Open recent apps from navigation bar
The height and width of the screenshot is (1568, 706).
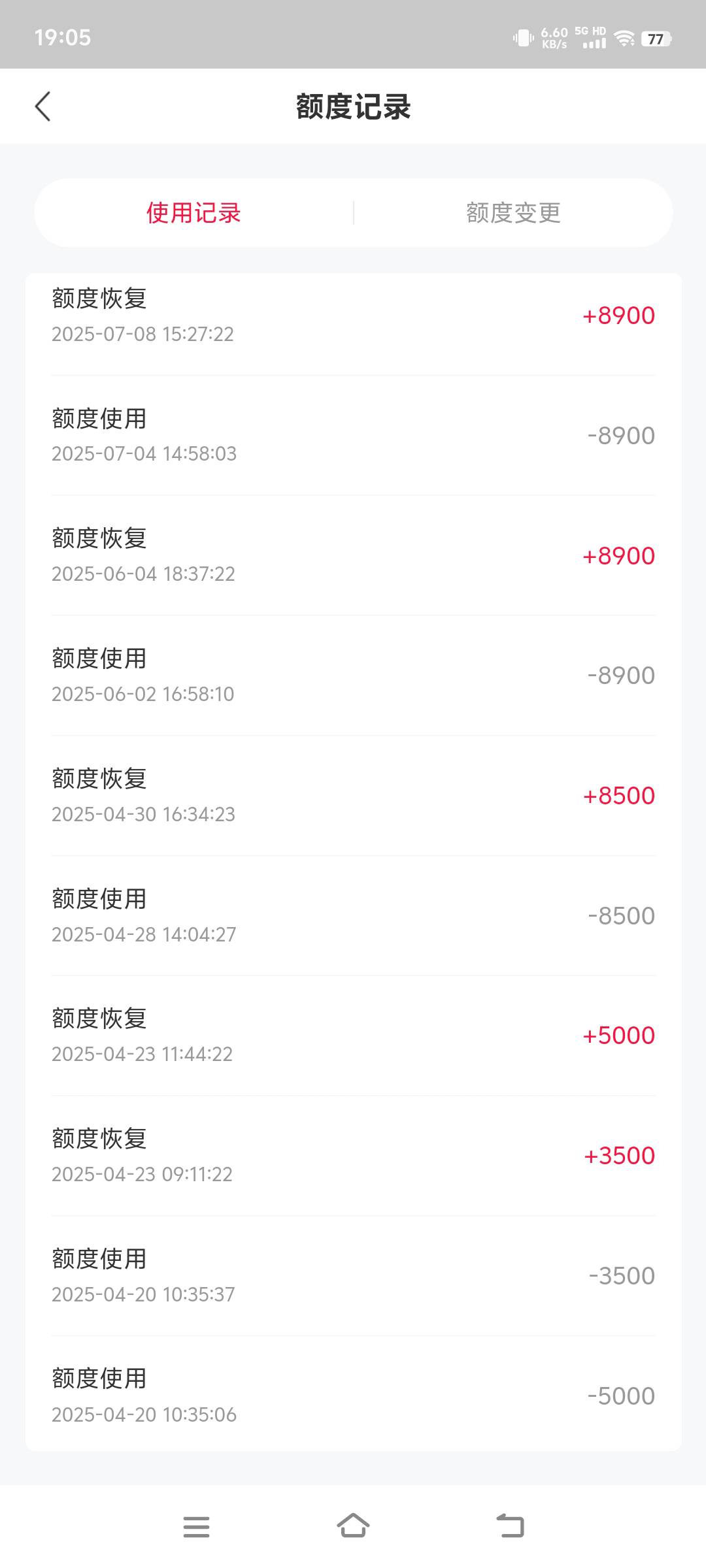click(x=196, y=1527)
